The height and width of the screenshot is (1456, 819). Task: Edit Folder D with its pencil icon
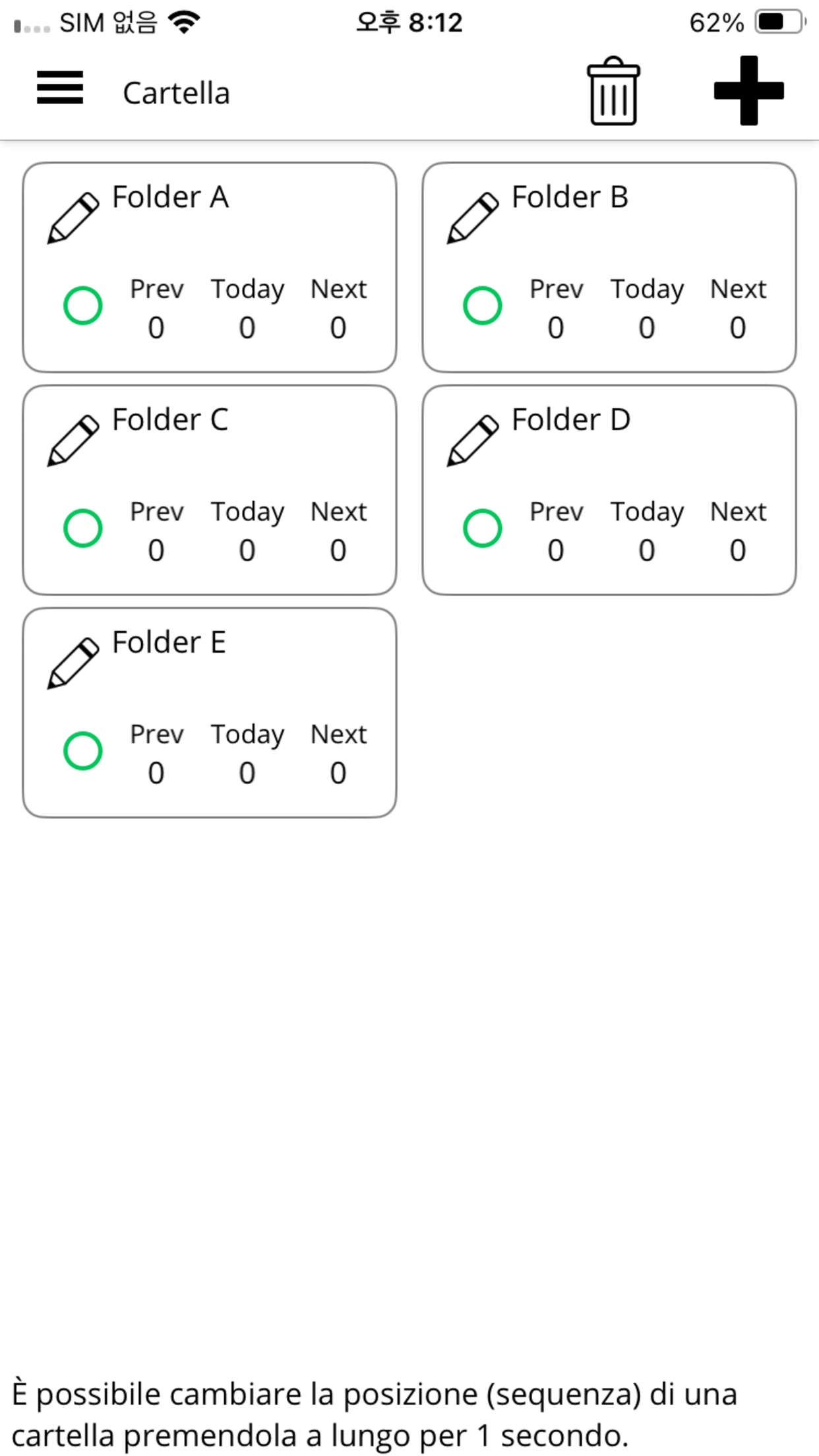[473, 440]
